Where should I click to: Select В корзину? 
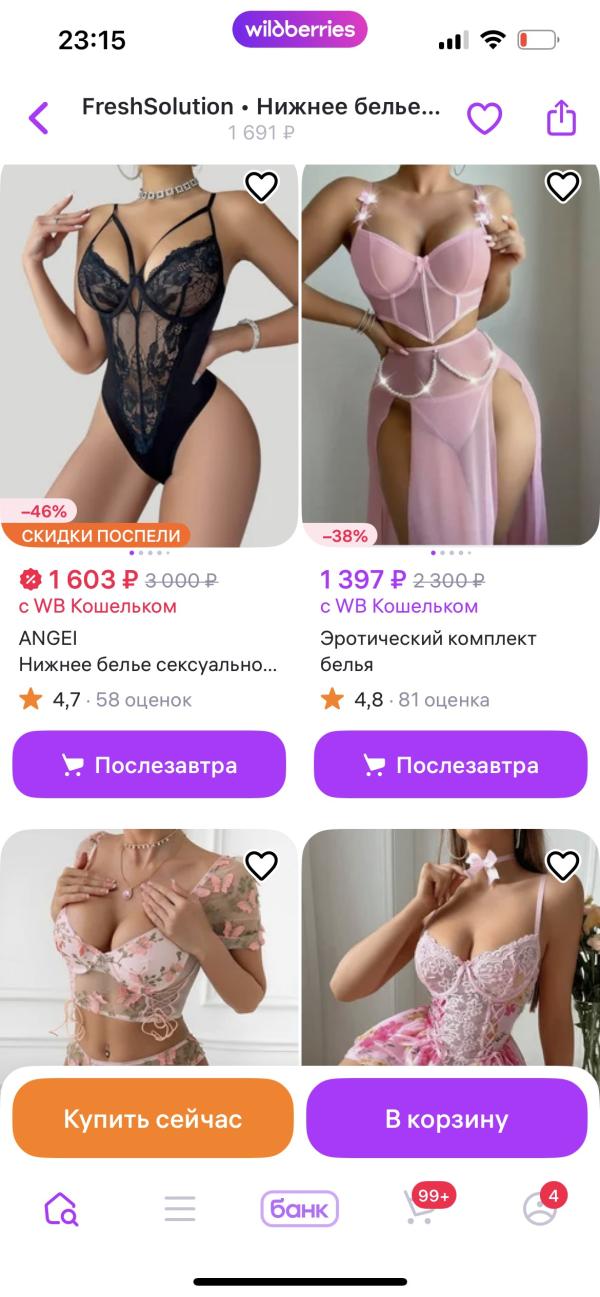pyautogui.click(x=446, y=1119)
